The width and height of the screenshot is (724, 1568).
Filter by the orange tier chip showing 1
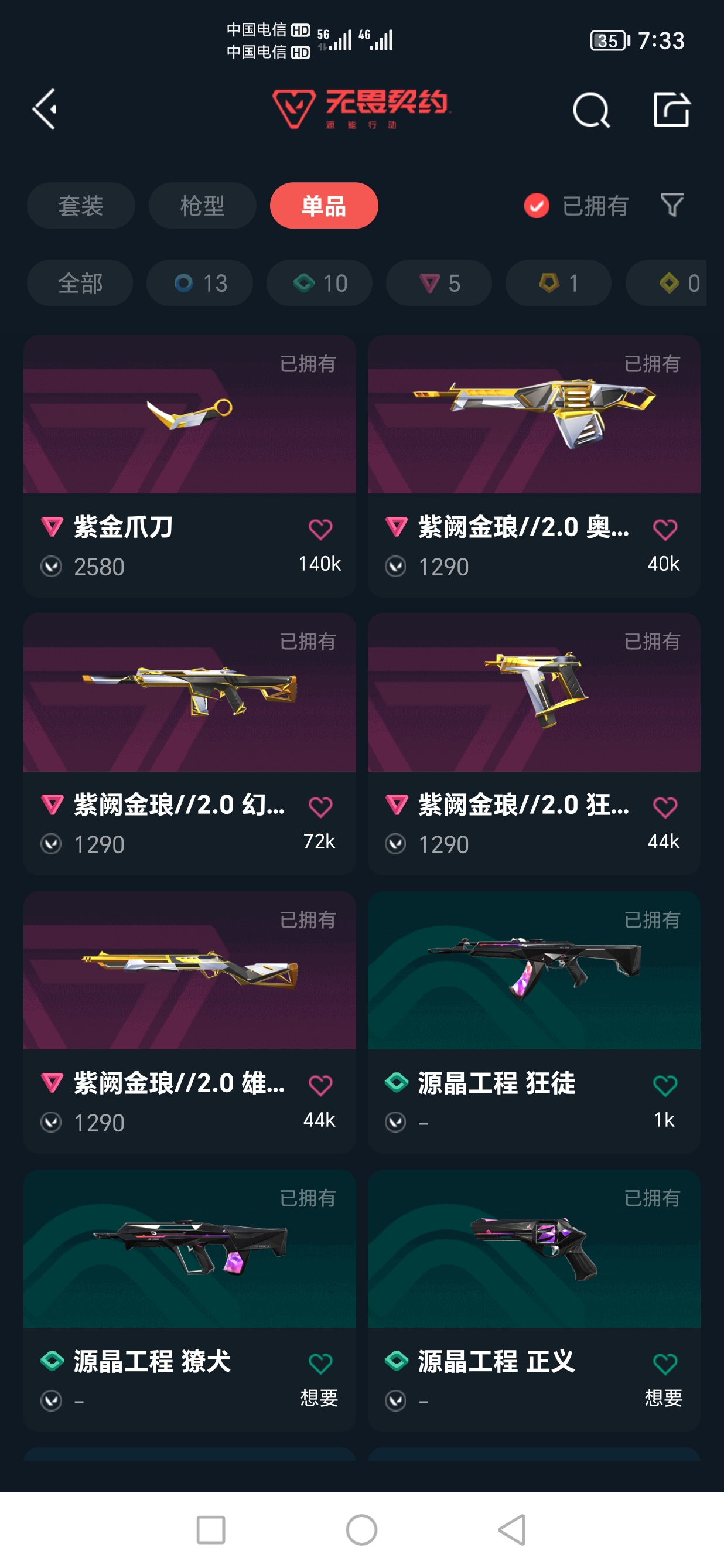pos(558,283)
